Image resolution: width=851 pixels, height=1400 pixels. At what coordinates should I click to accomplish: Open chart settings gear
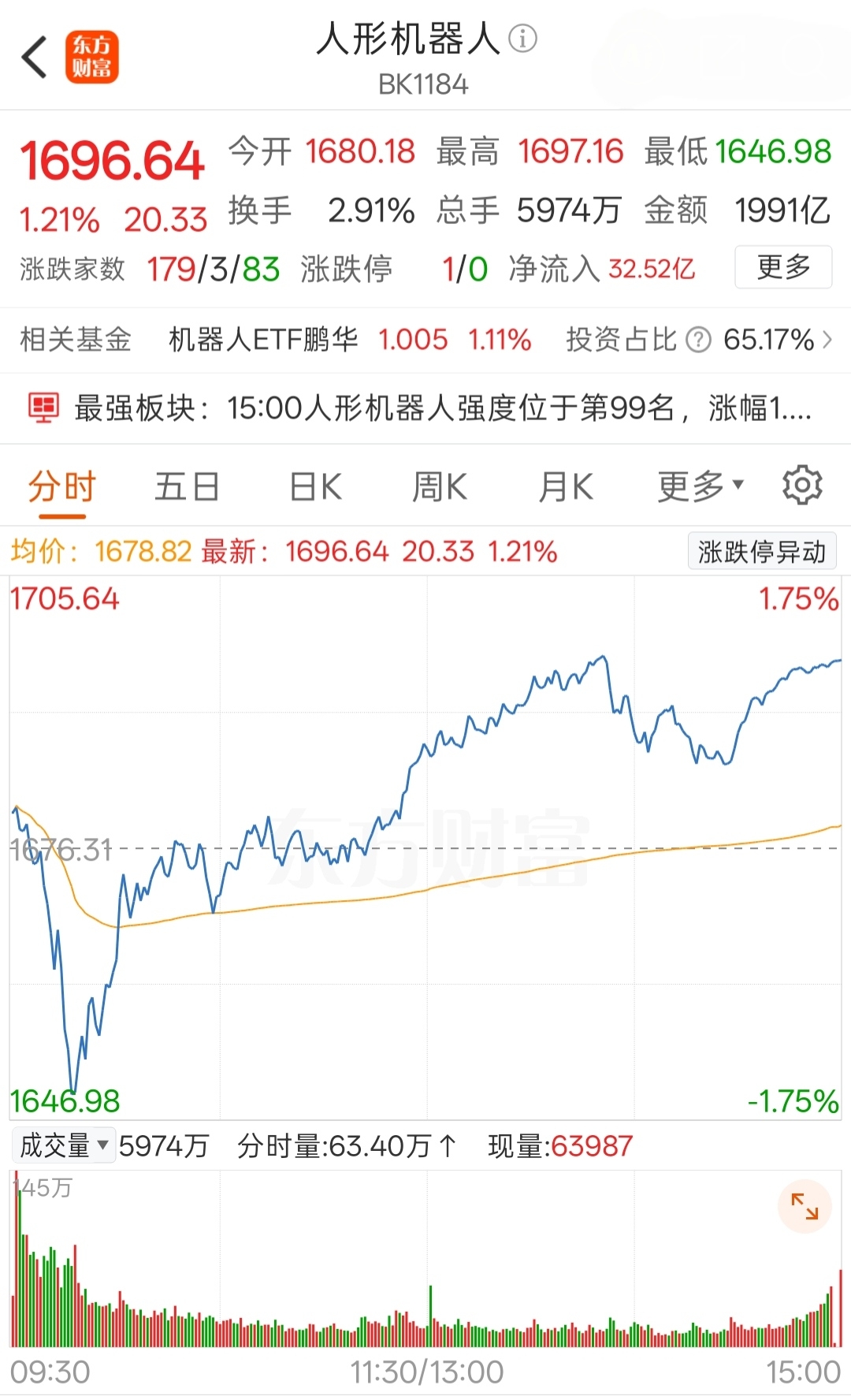coord(802,485)
